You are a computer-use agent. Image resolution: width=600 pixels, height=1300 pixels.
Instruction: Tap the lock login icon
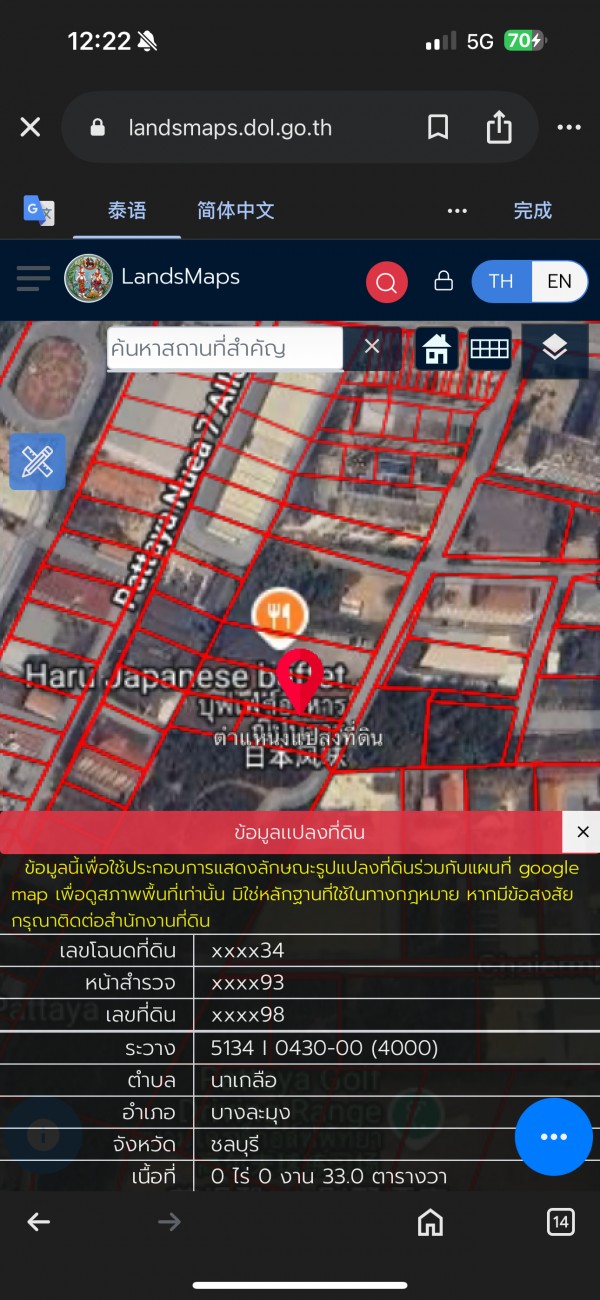pyautogui.click(x=443, y=281)
